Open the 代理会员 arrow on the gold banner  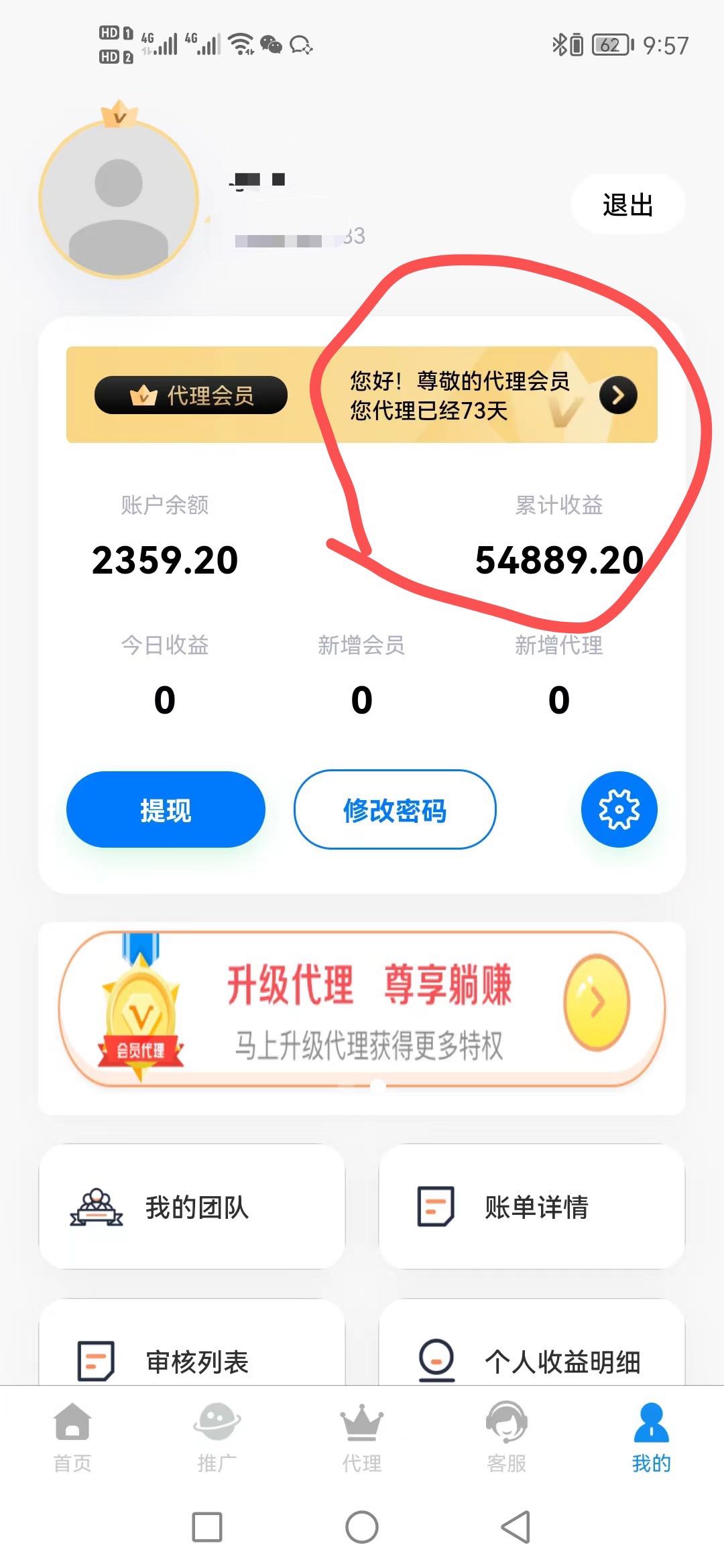click(x=617, y=395)
